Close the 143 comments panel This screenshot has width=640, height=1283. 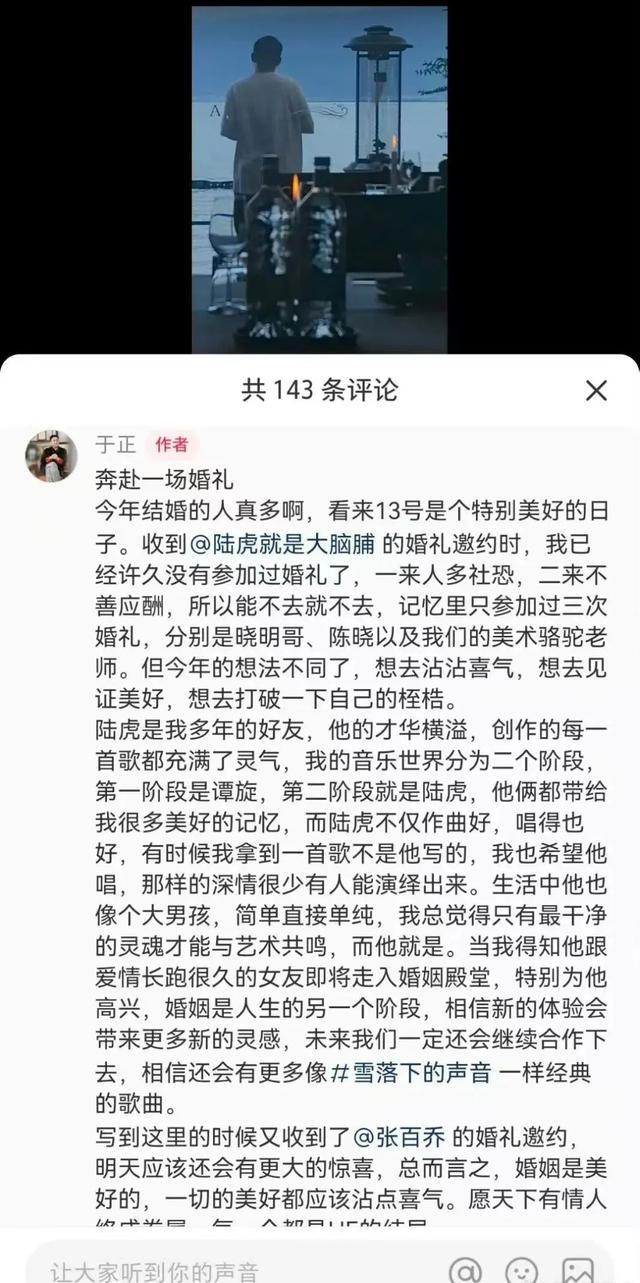tap(596, 391)
